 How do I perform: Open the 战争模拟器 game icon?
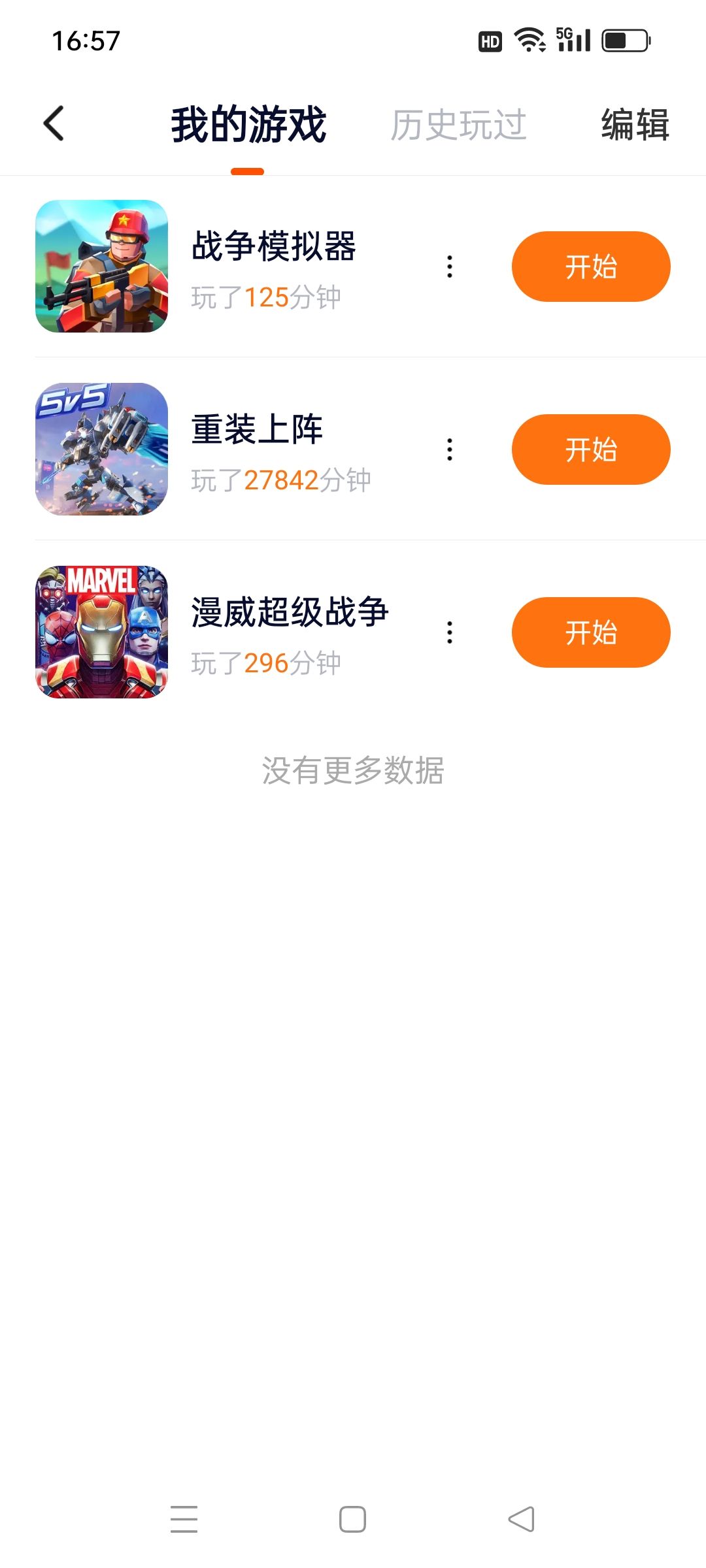point(101,267)
